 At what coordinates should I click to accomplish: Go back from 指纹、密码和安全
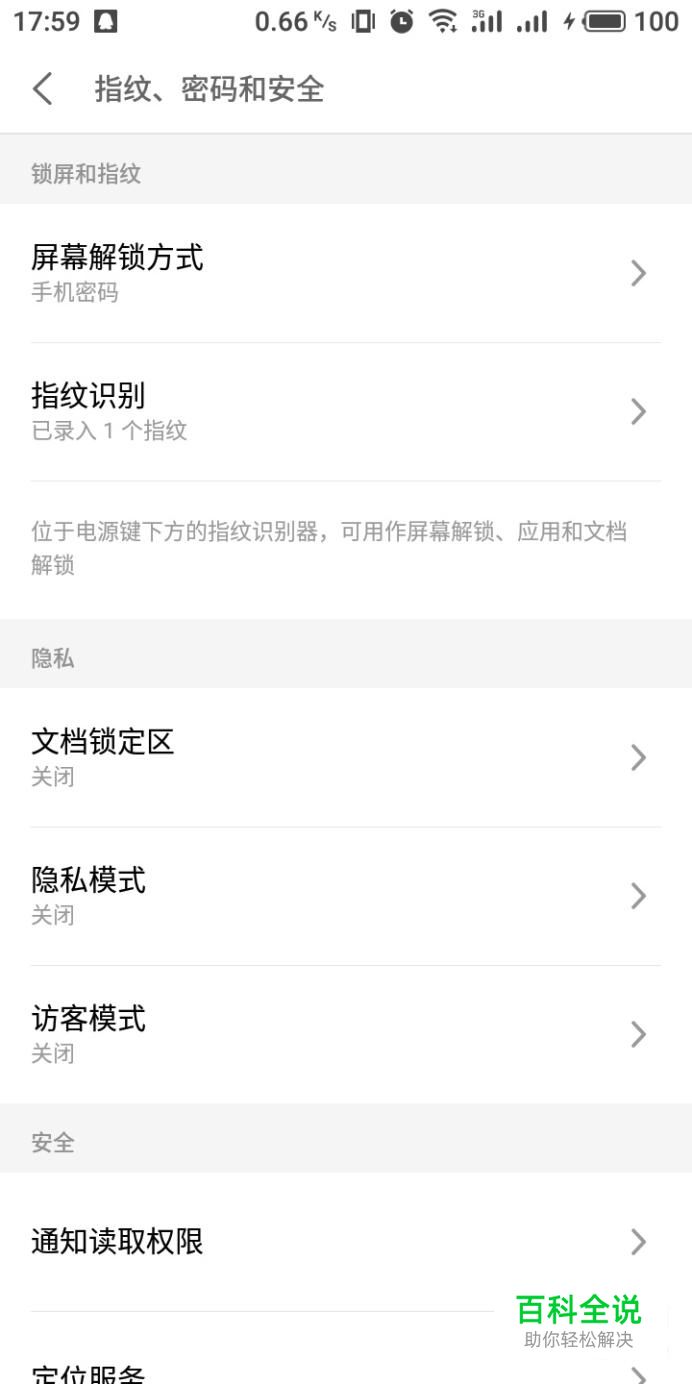point(43,89)
